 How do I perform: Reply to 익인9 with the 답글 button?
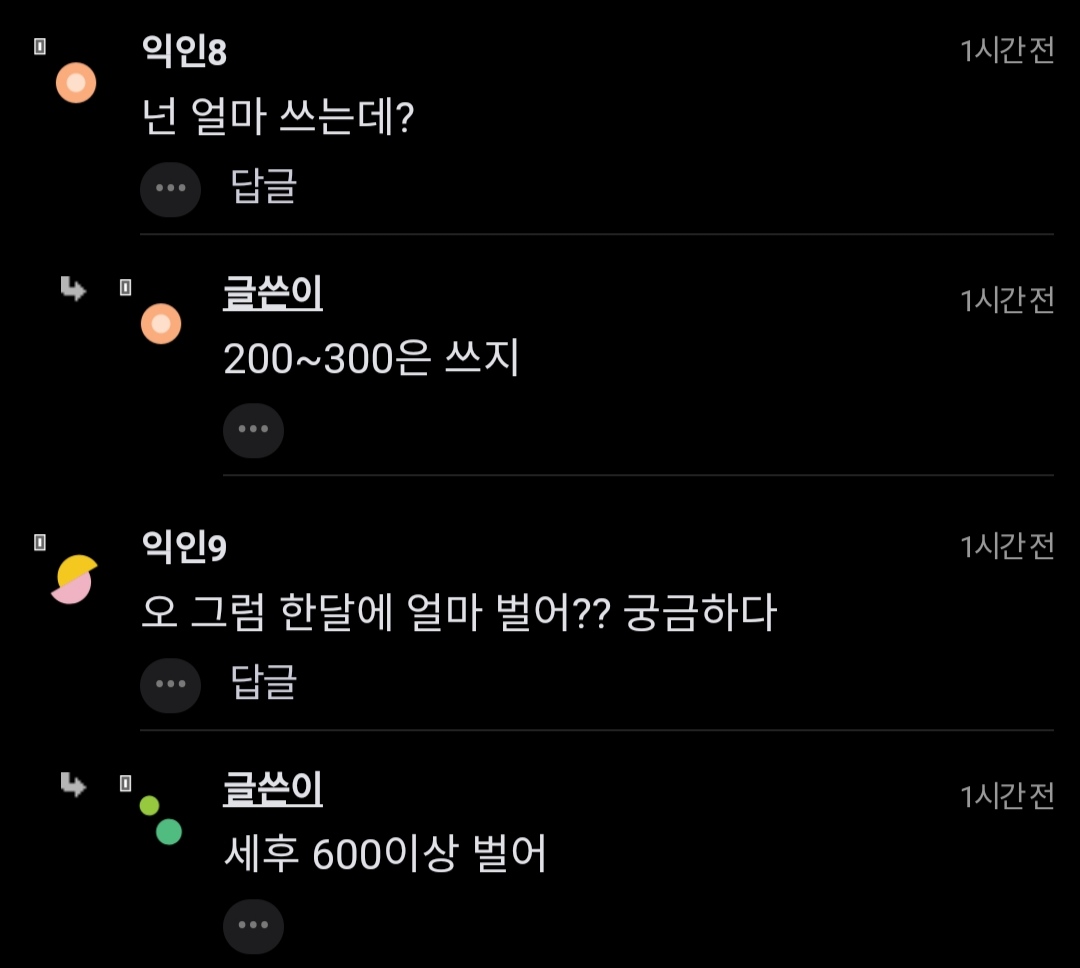tap(264, 683)
